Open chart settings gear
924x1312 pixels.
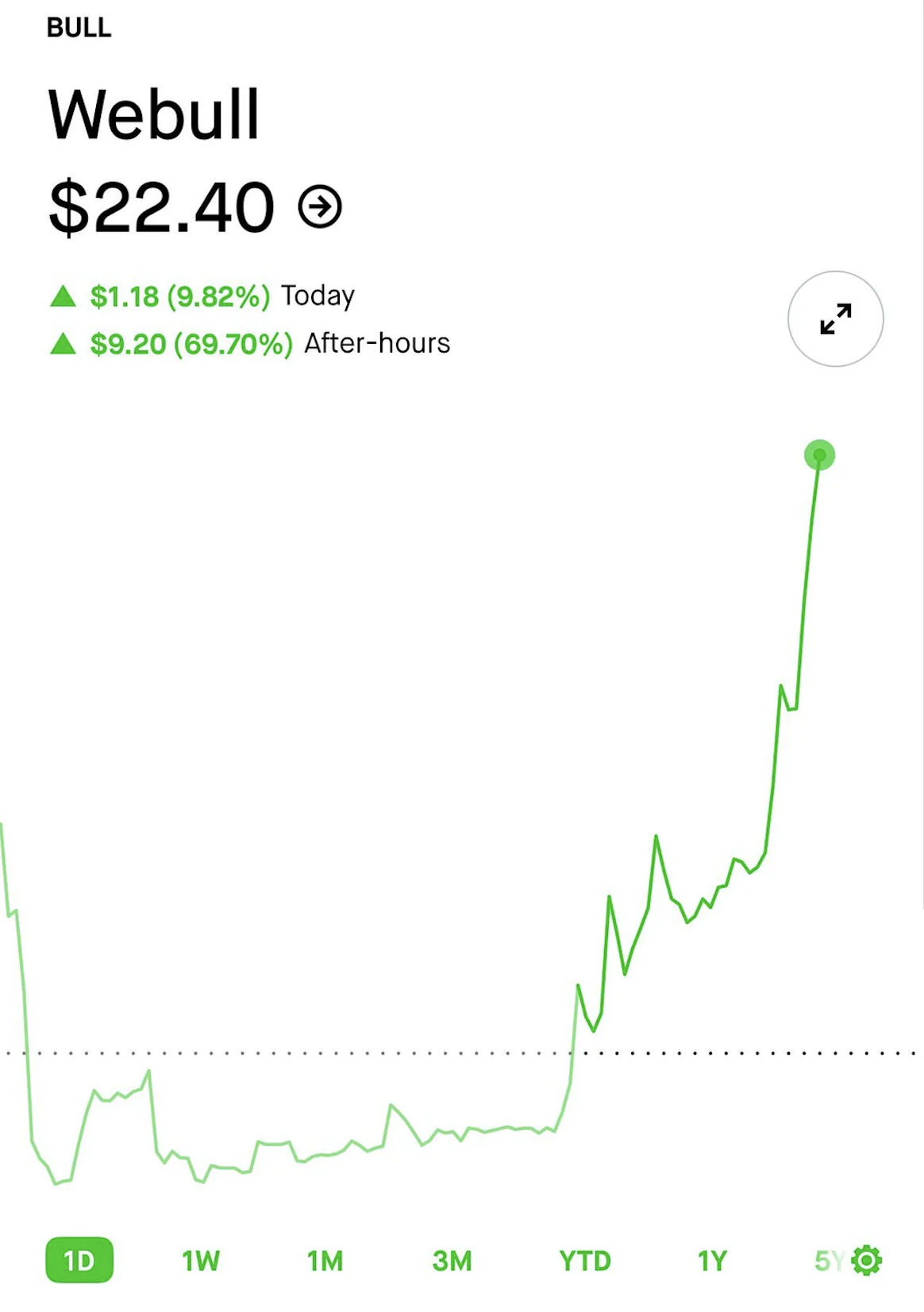click(x=867, y=1260)
